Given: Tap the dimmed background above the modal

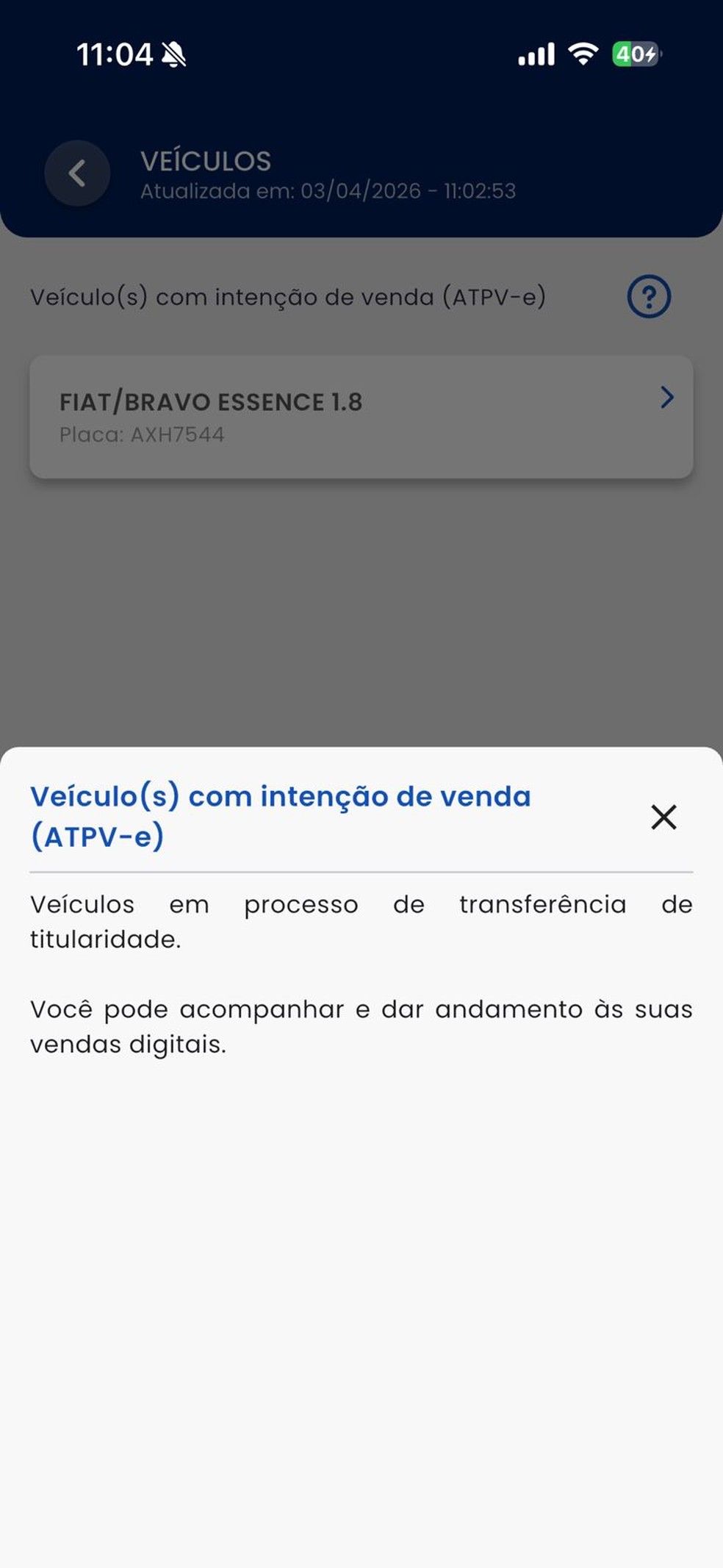Looking at the screenshot, I should [x=360, y=610].
